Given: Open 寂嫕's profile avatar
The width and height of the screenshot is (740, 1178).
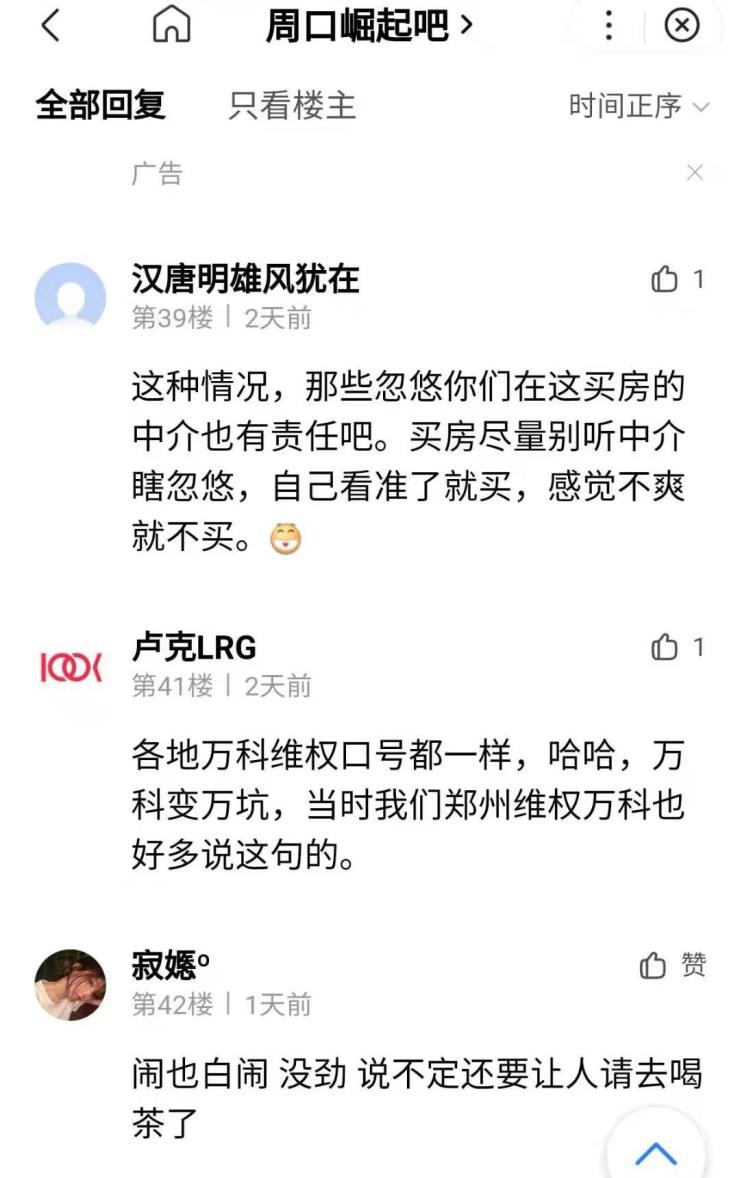Looking at the screenshot, I should (70, 984).
